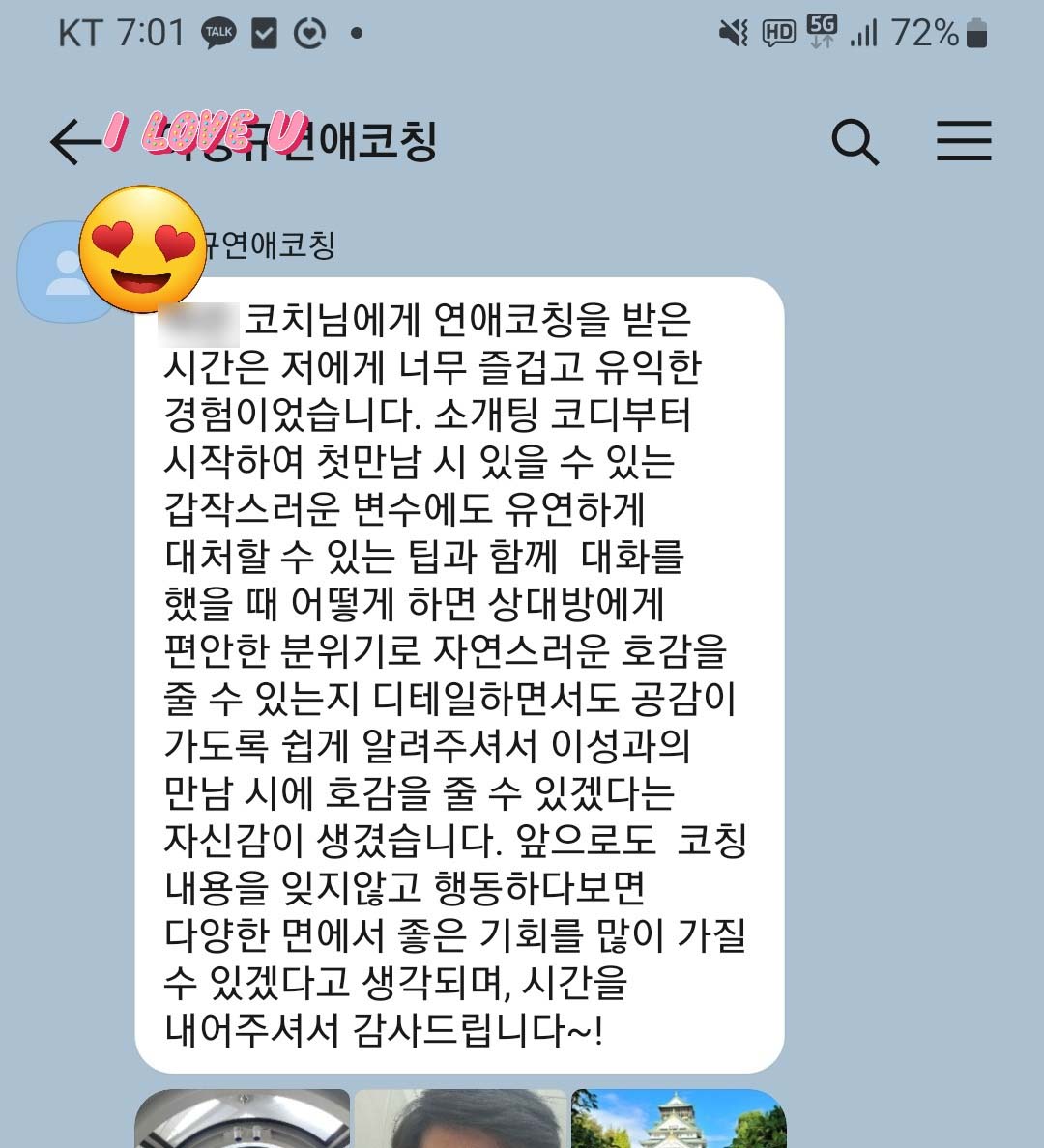Search within this conversation

click(x=855, y=143)
